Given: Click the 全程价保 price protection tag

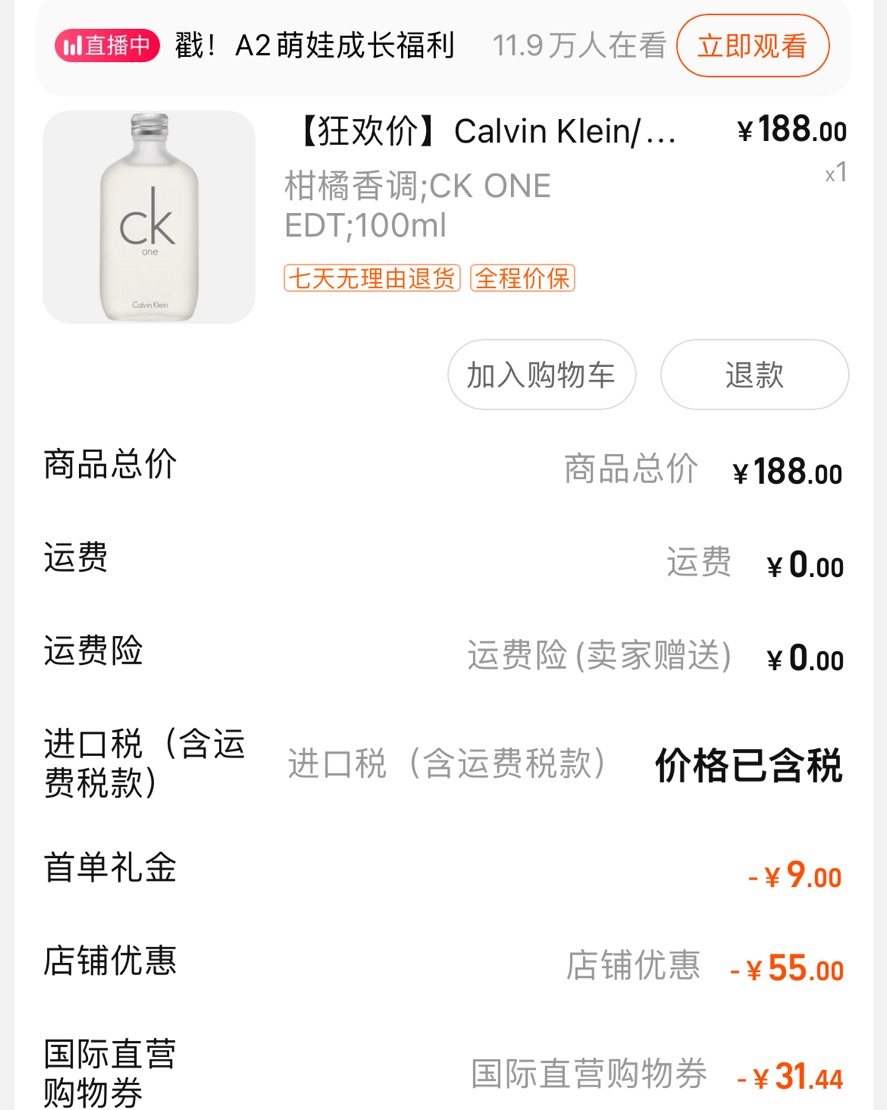Looking at the screenshot, I should coord(524,279).
